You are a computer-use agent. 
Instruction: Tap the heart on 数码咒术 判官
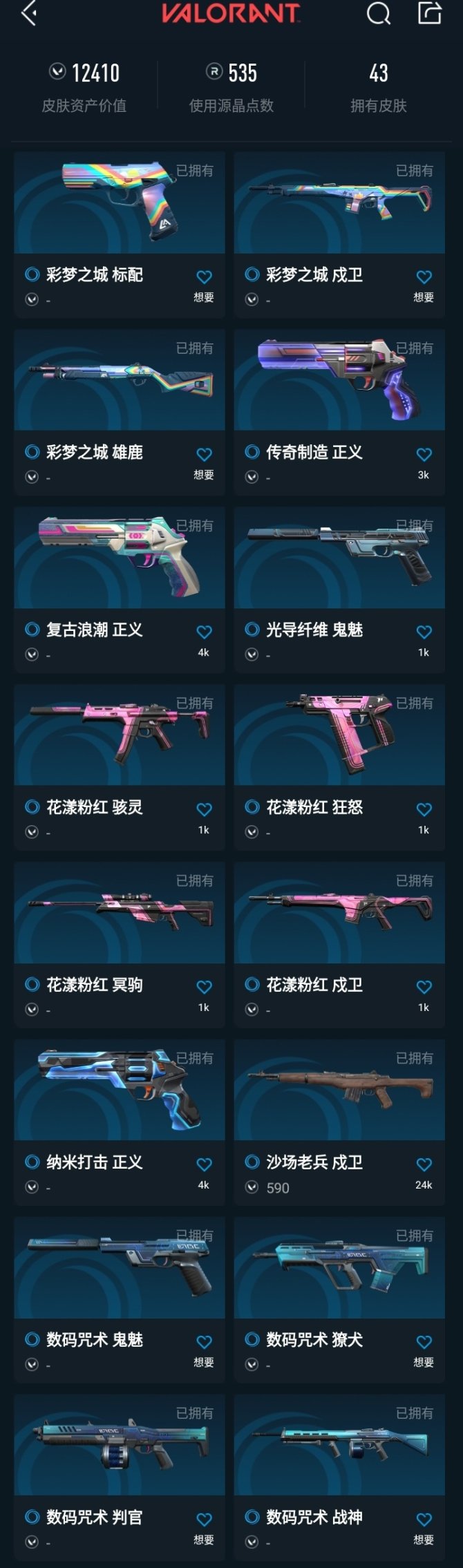tap(204, 1520)
